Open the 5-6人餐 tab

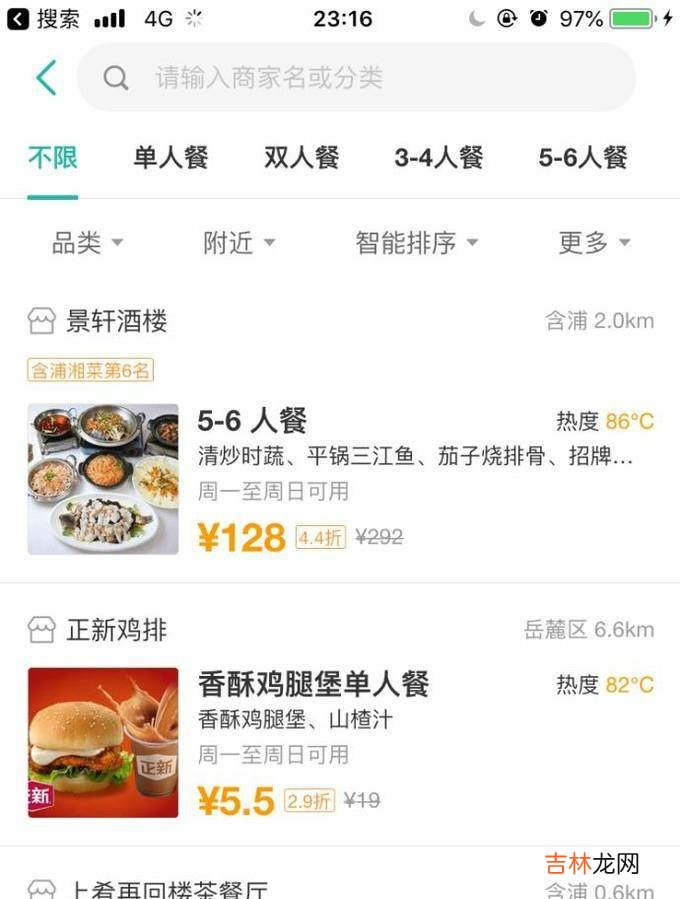click(583, 157)
